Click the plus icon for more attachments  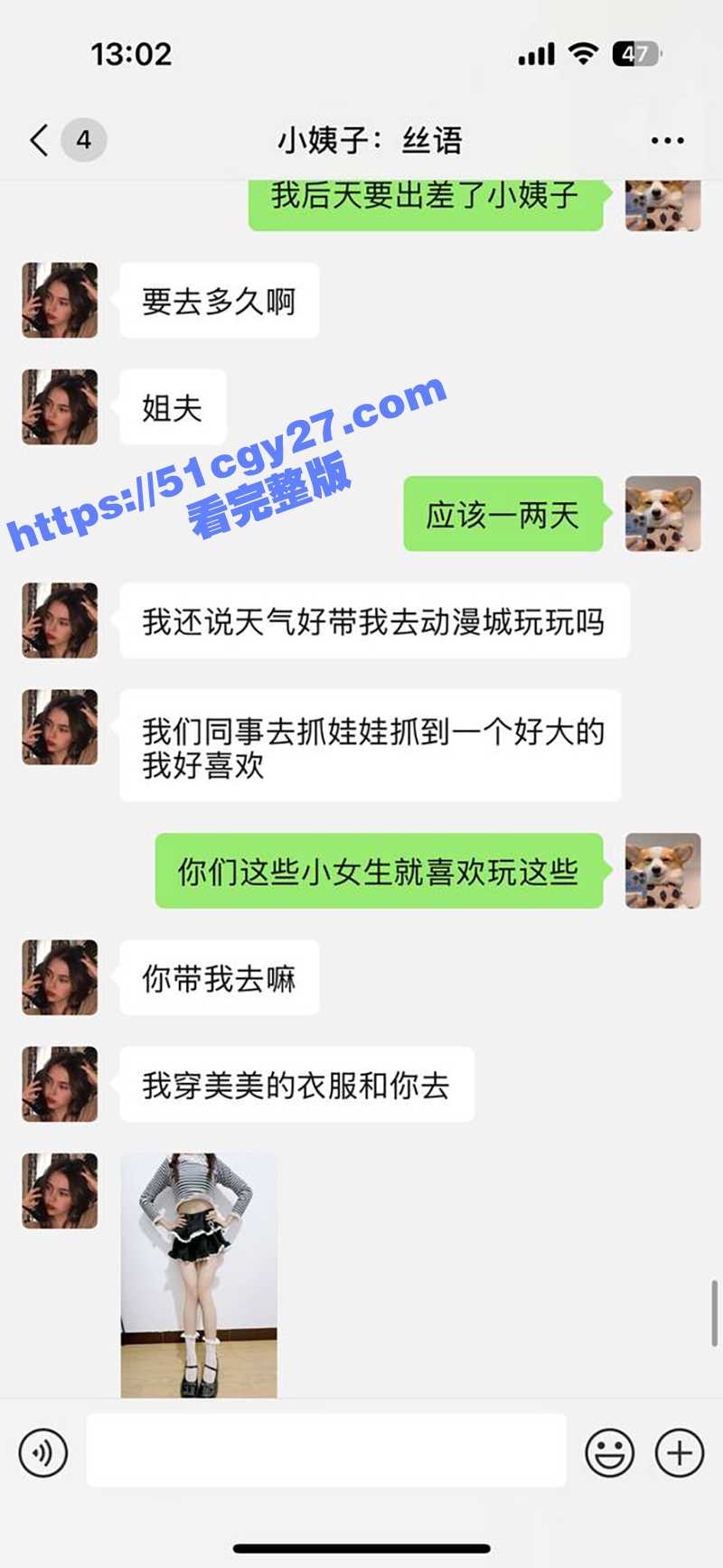[x=679, y=1452]
